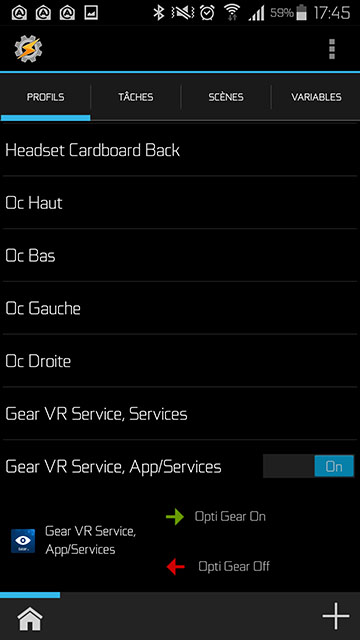Tap the home icon at the bottom
The width and height of the screenshot is (360, 640).
[x=30, y=619]
